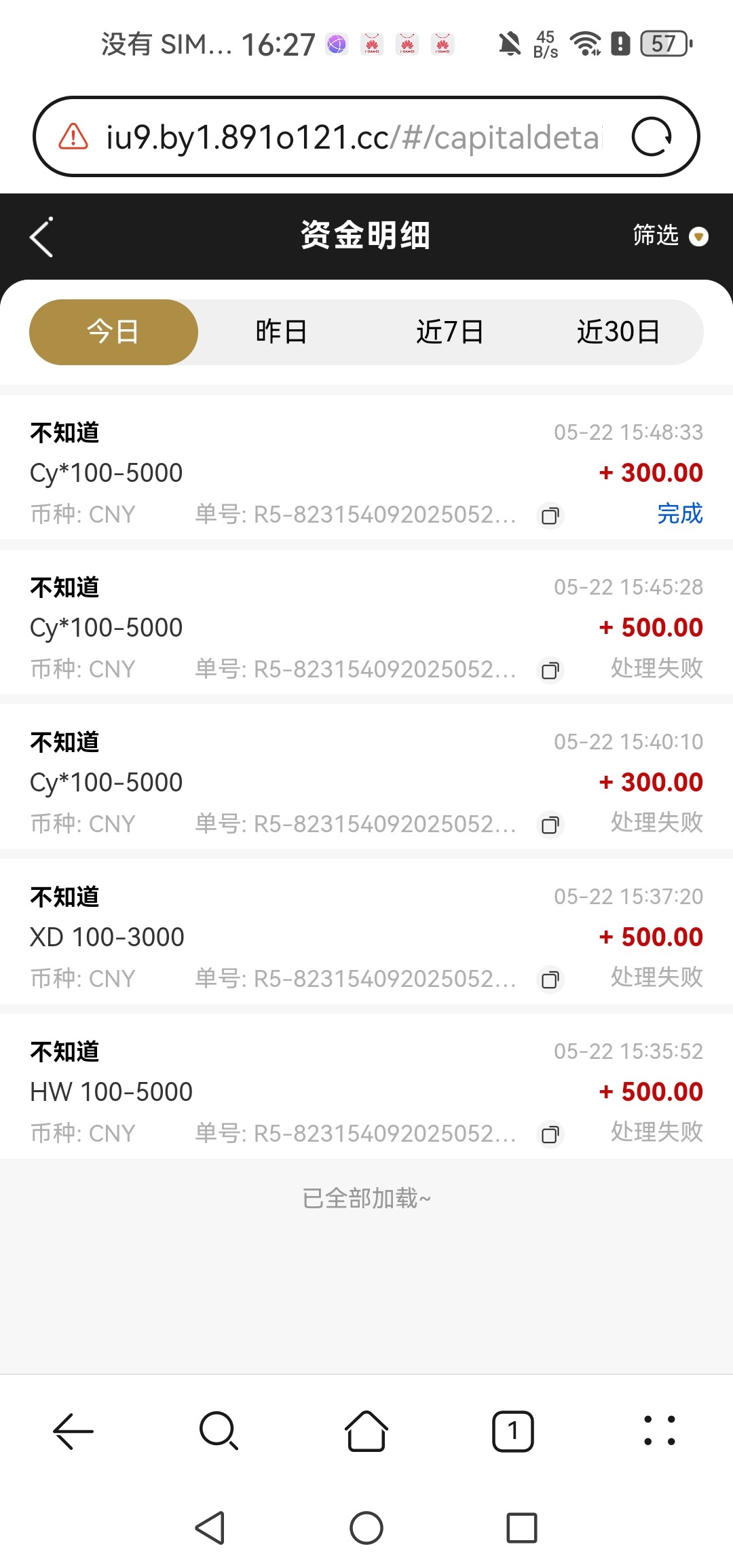Image resolution: width=733 pixels, height=1568 pixels.
Task: Copy order number of the 15:35:52 record
Action: click(550, 1135)
